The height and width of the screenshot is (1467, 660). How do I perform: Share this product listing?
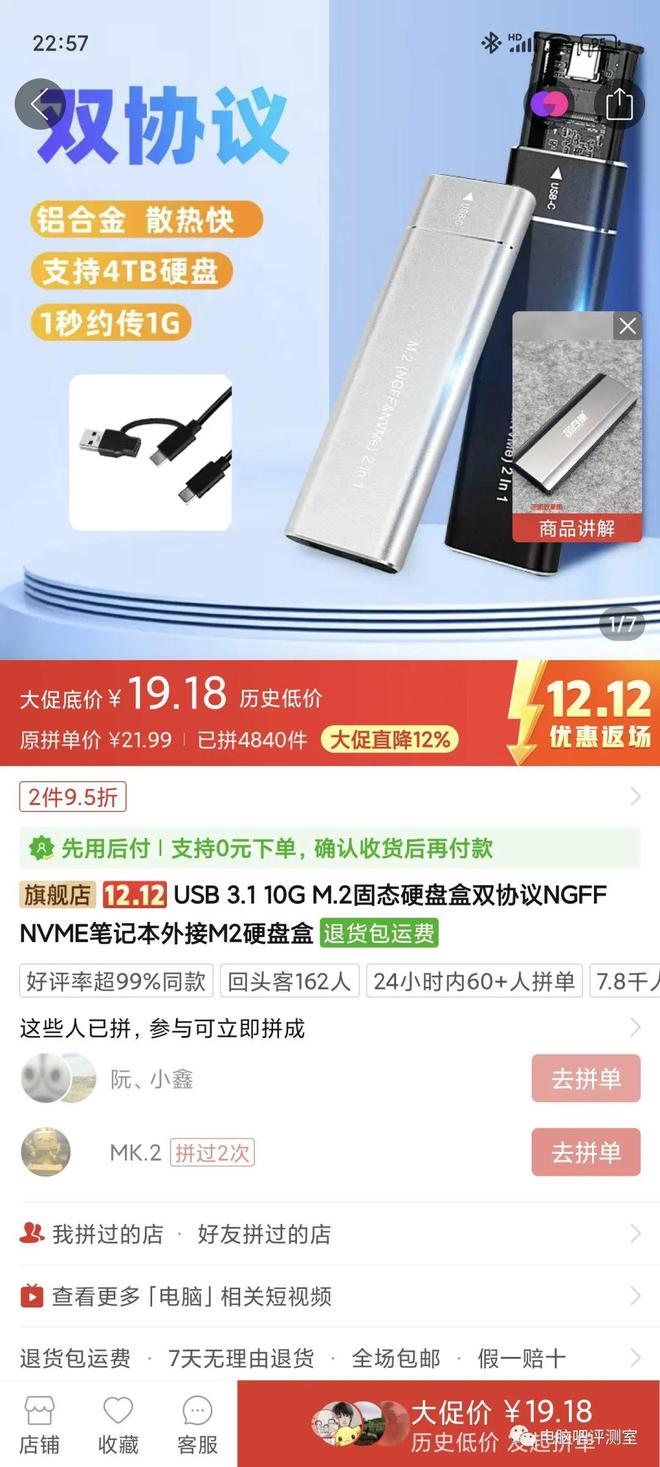click(619, 104)
